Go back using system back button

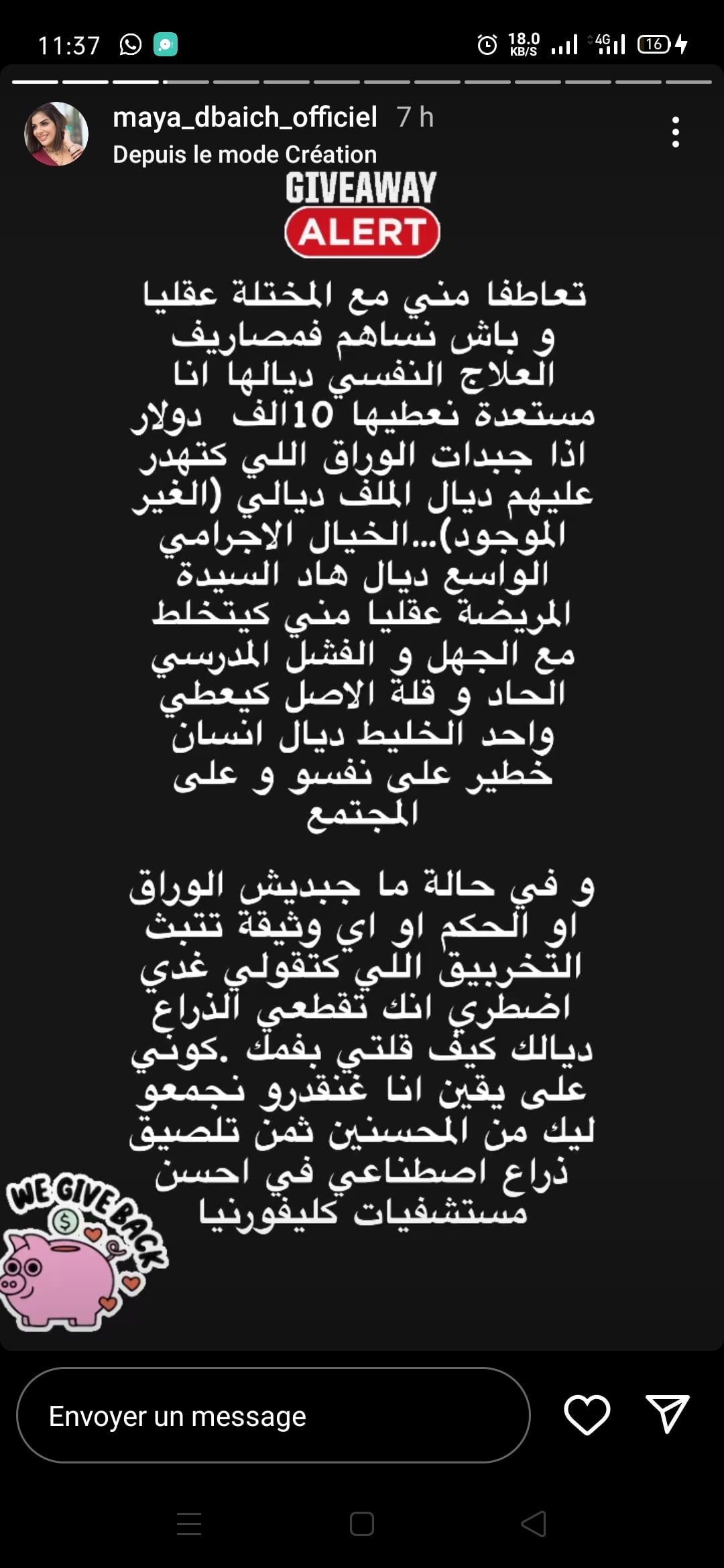click(x=534, y=1524)
